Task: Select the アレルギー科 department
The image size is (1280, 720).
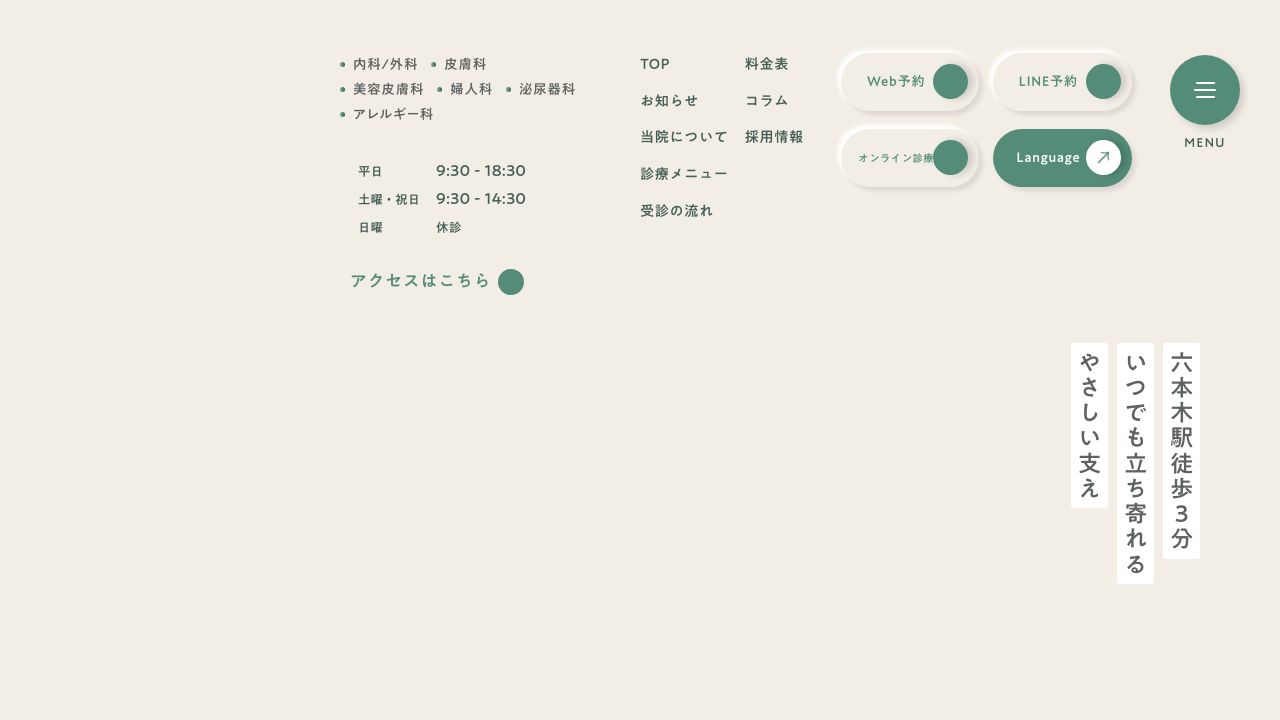Action: tap(393, 114)
